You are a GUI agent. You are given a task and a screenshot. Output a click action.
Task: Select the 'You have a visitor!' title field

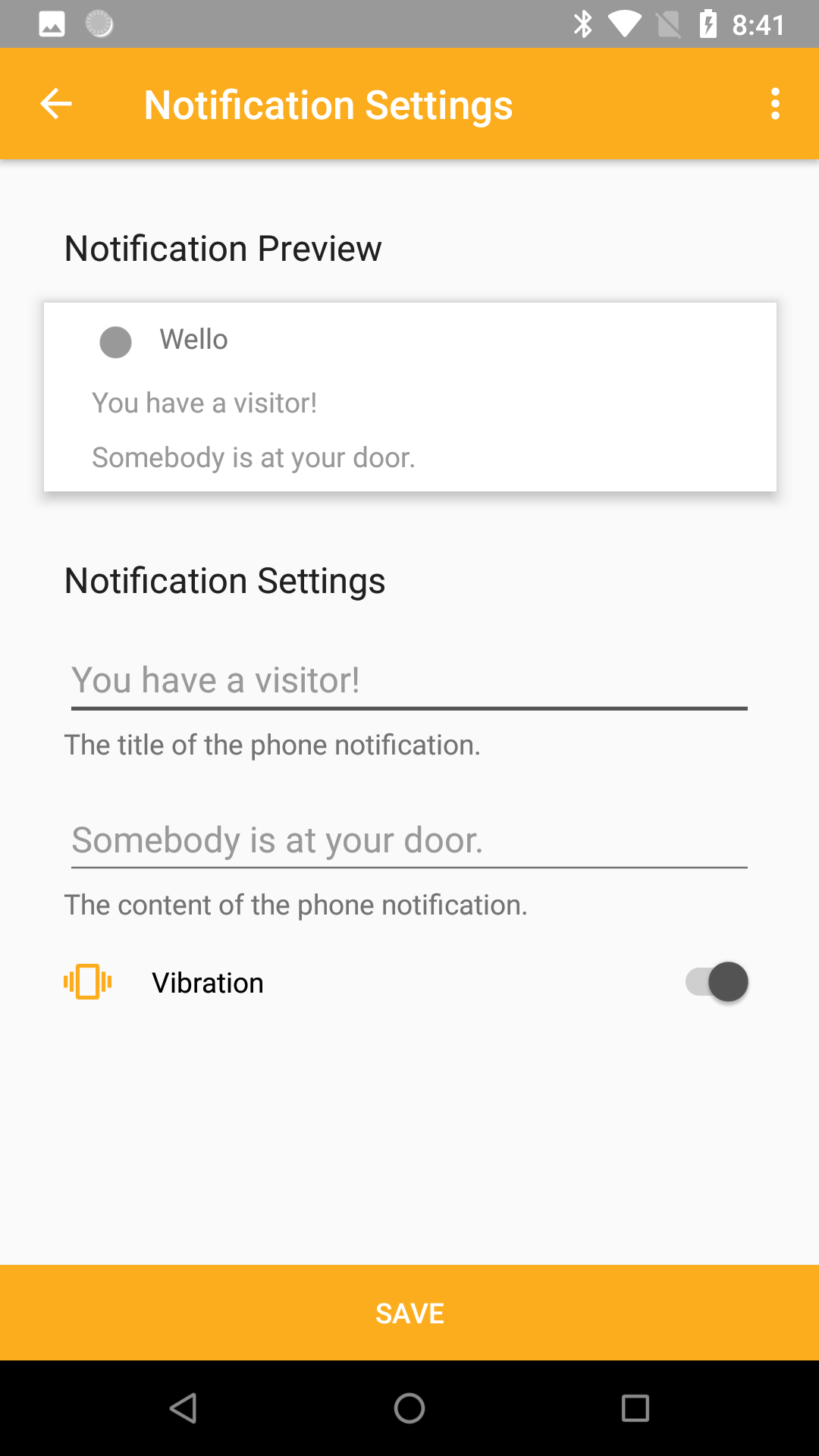click(409, 679)
